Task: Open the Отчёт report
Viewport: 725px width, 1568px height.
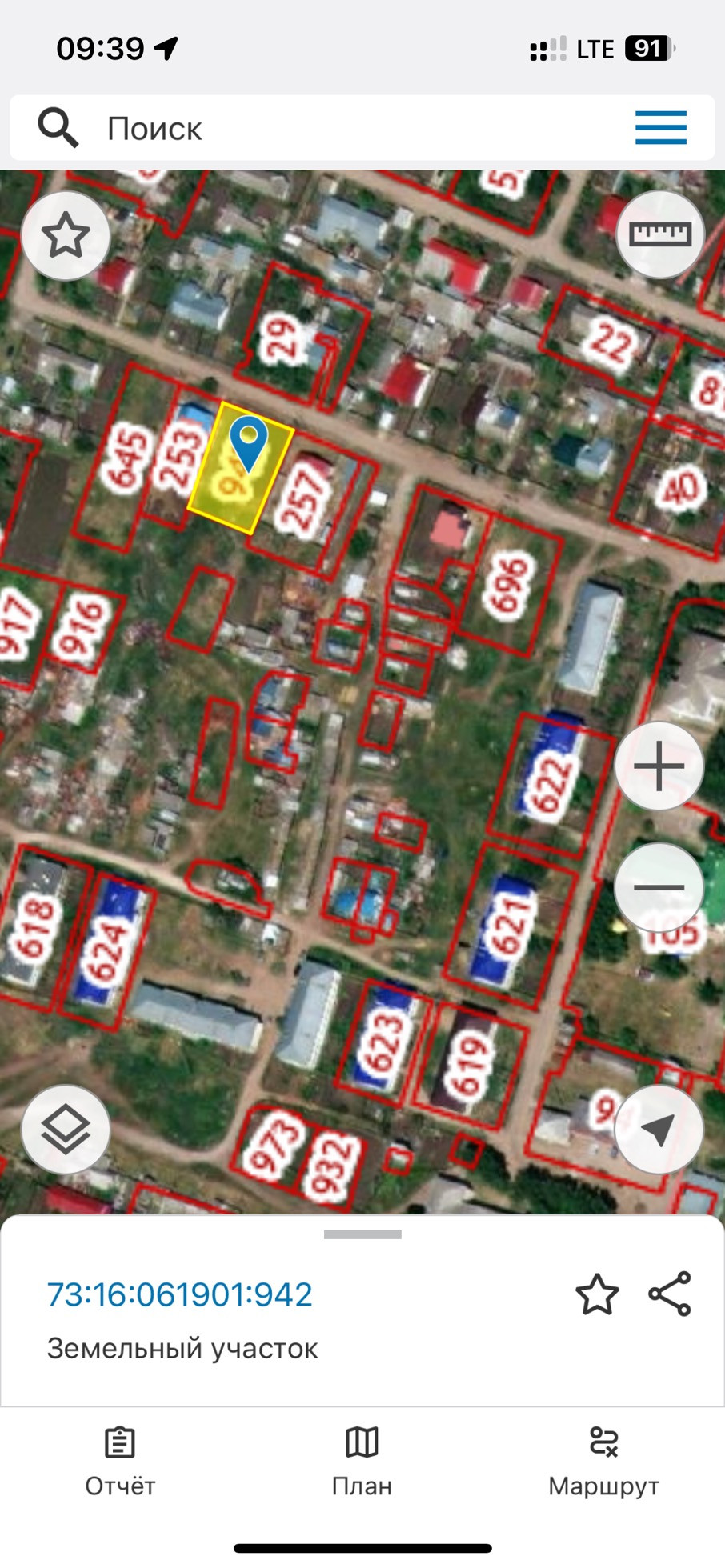Action: point(120,1461)
